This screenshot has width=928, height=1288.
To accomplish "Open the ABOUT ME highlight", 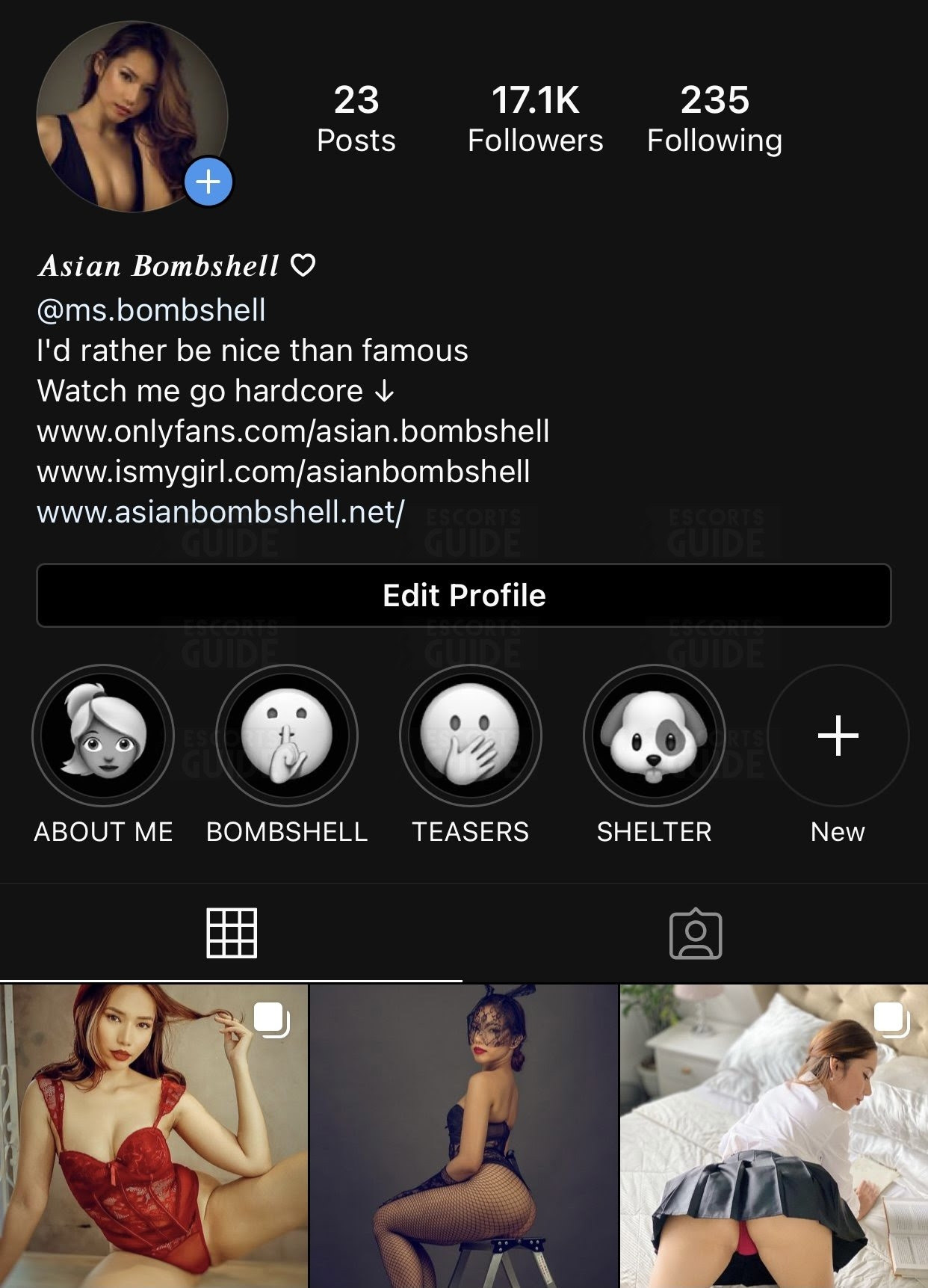I will click(103, 736).
